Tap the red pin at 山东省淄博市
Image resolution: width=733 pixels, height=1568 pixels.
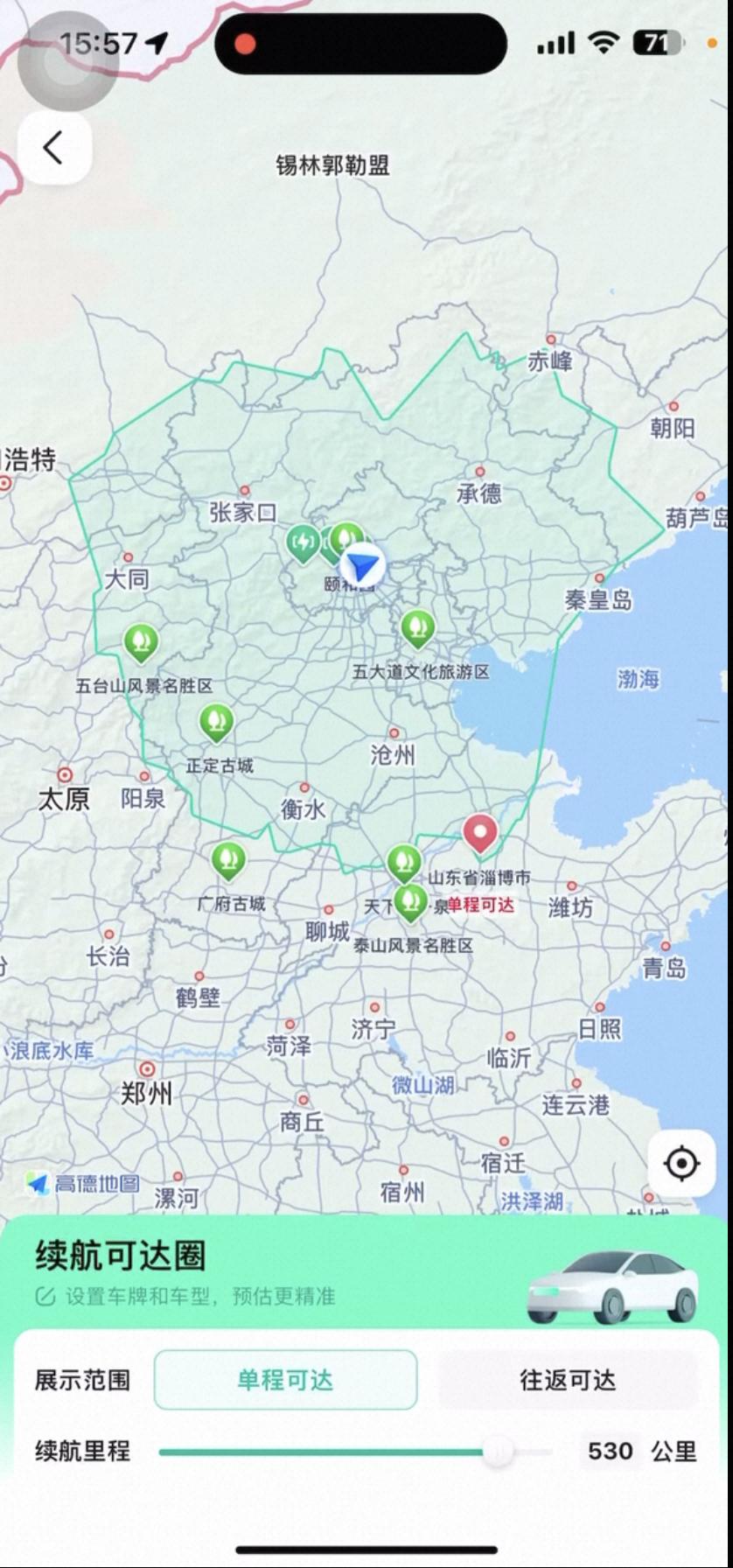pyautogui.click(x=479, y=833)
